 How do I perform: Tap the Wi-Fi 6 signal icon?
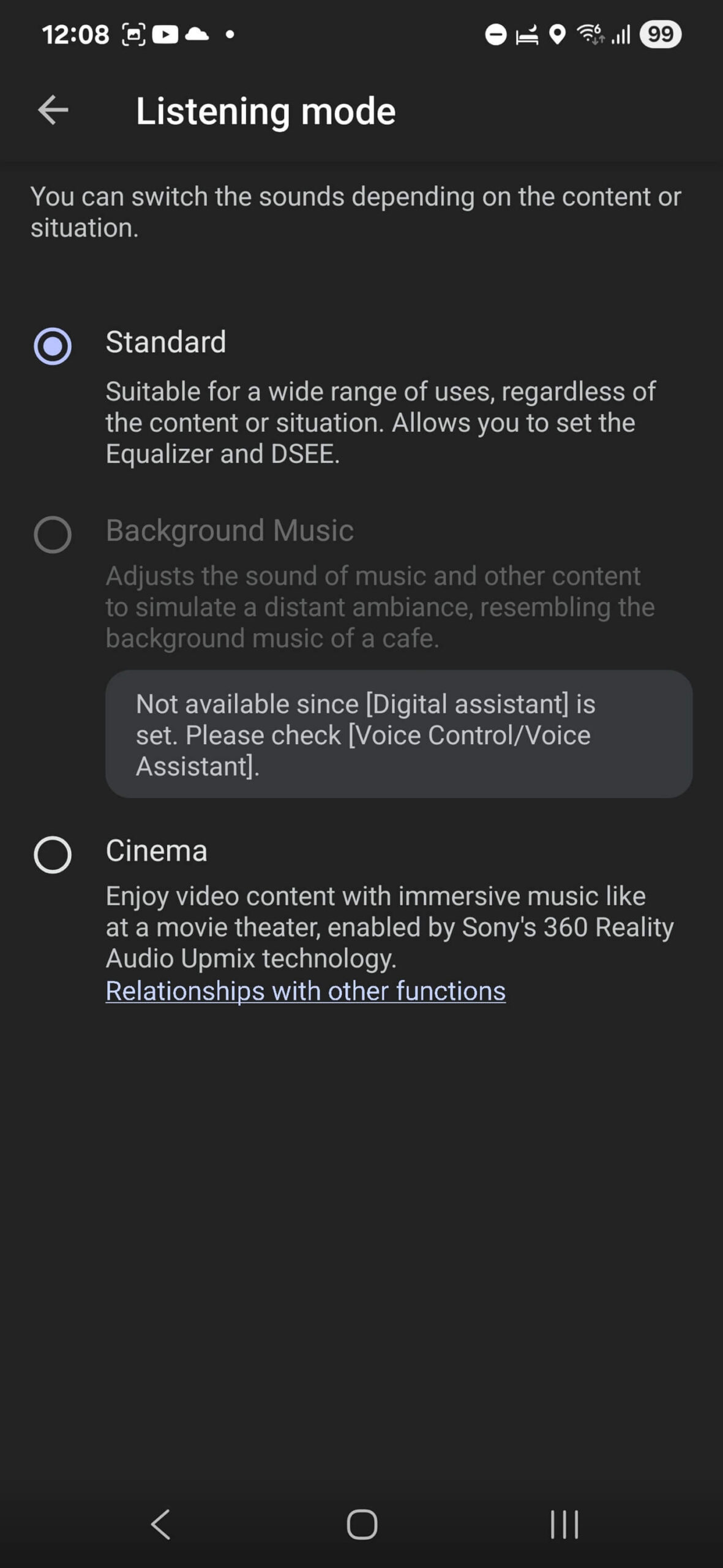(590, 35)
